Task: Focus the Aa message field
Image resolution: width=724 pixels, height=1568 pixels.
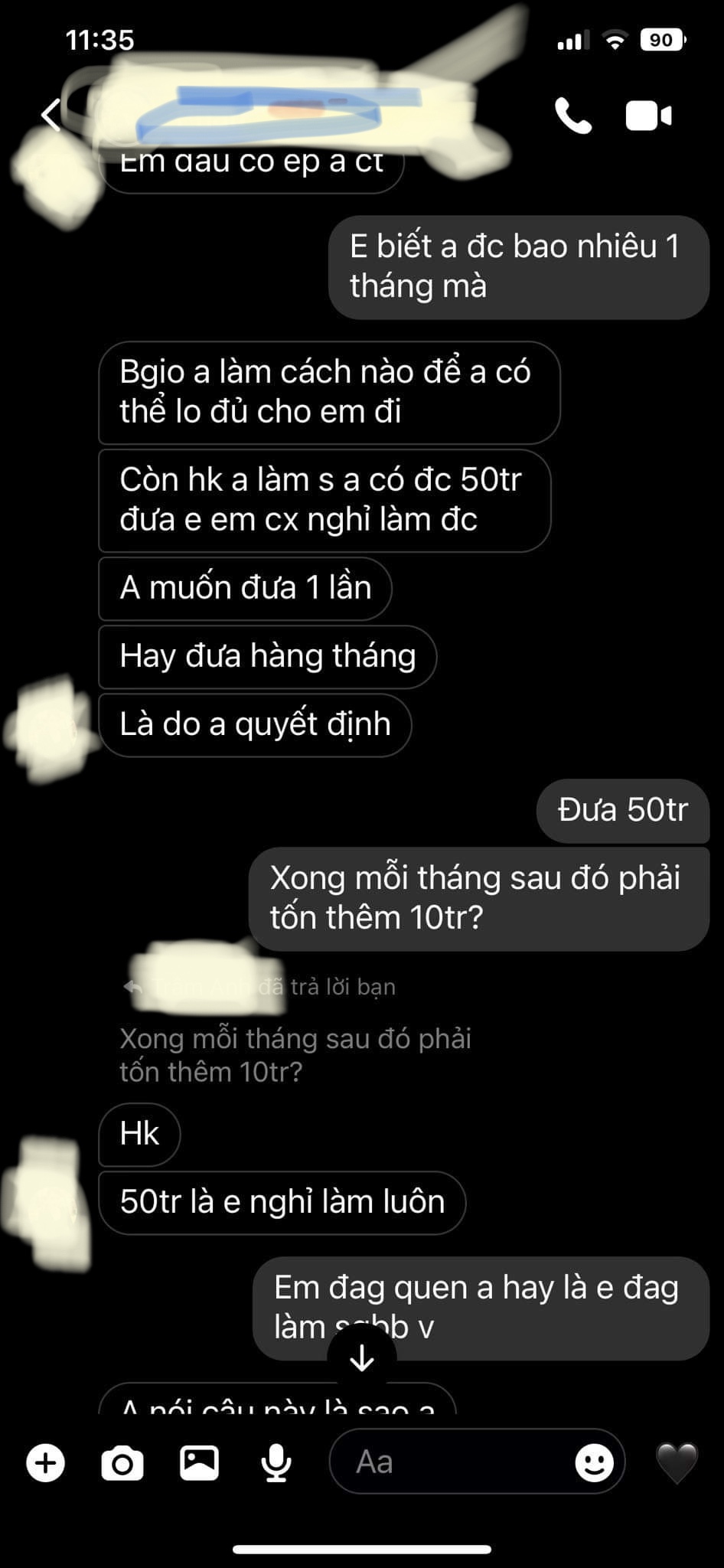Action: pyautogui.click(x=452, y=1462)
